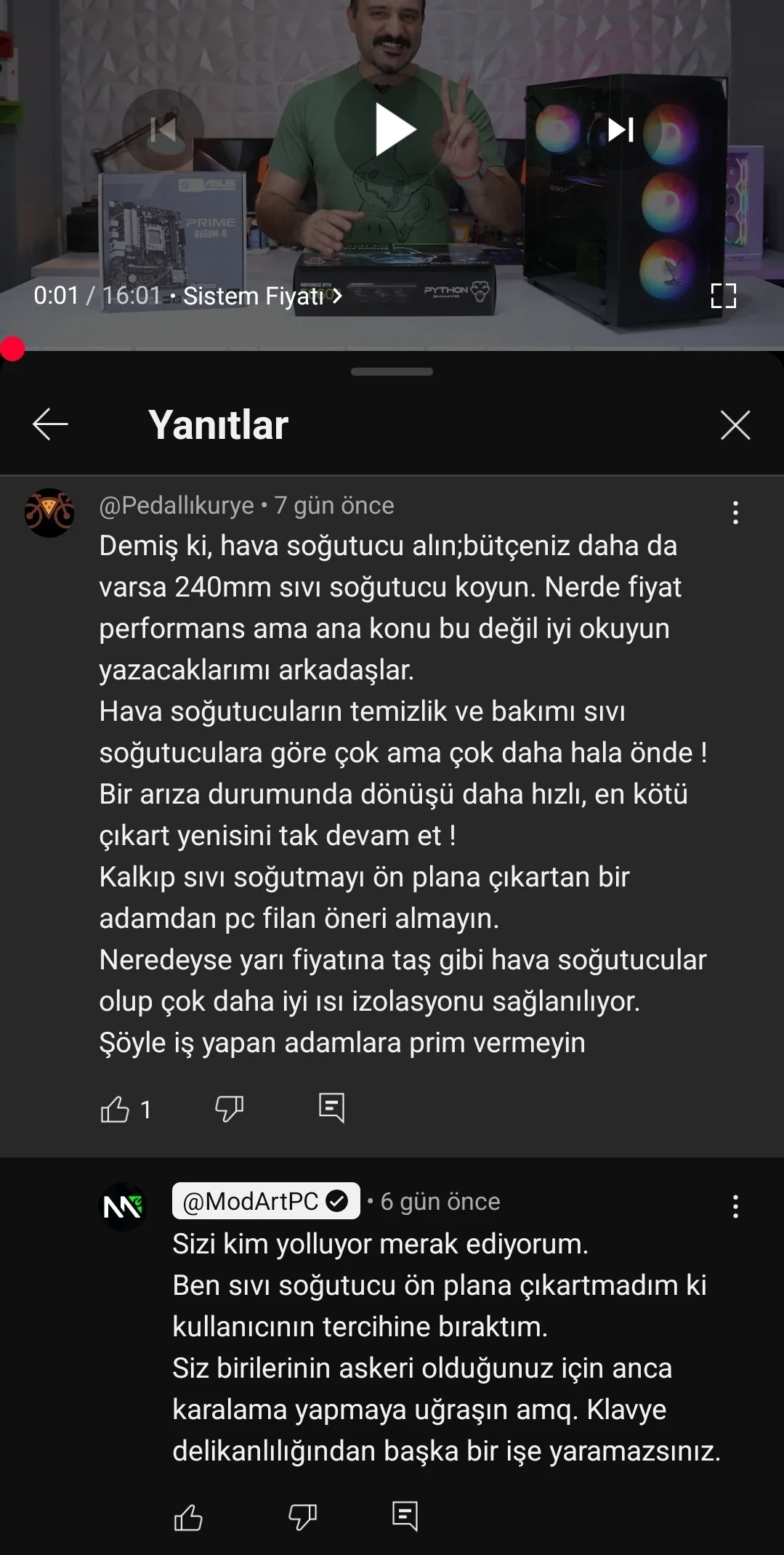
Task: Dislike @ModArtPC's reply
Action: coord(302,1517)
